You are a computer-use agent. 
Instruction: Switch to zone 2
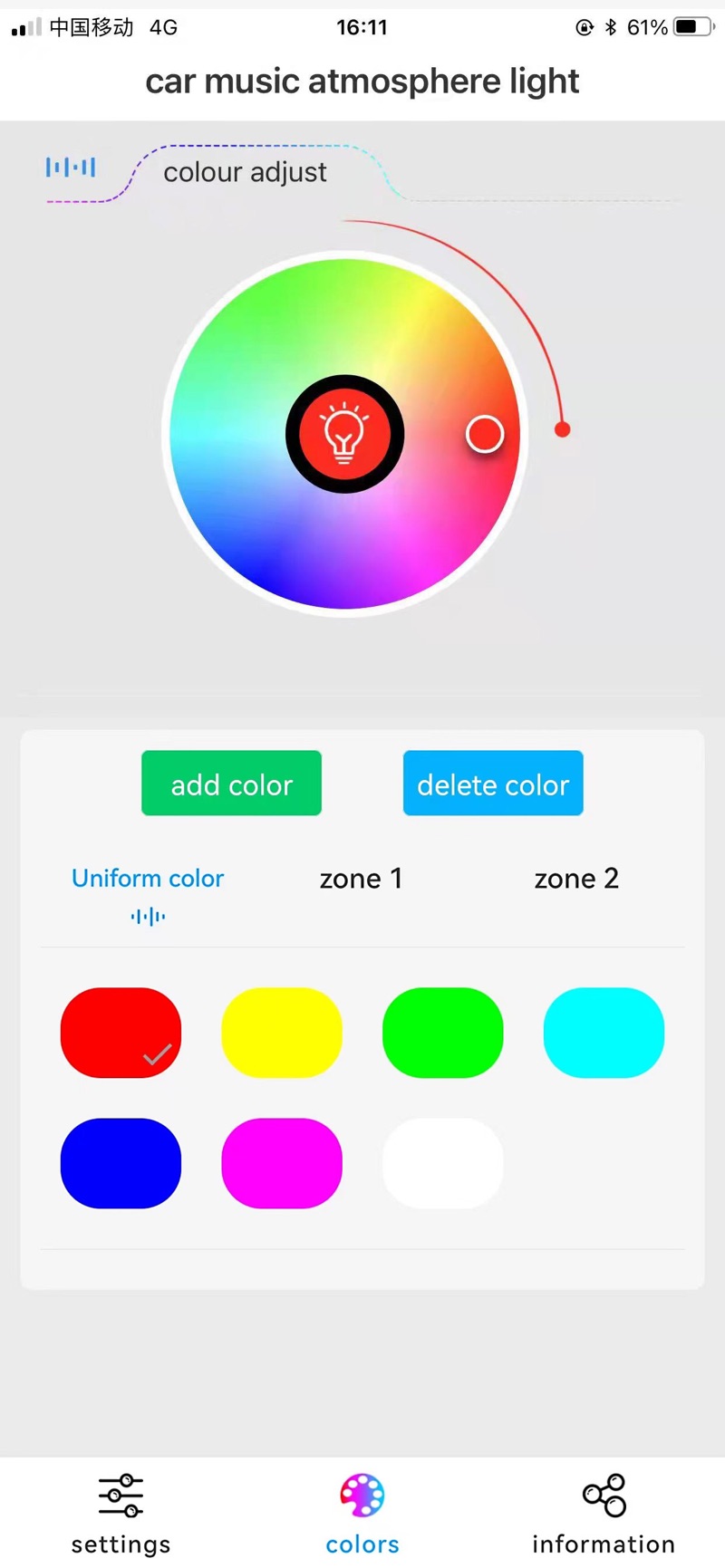pyautogui.click(x=576, y=879)
